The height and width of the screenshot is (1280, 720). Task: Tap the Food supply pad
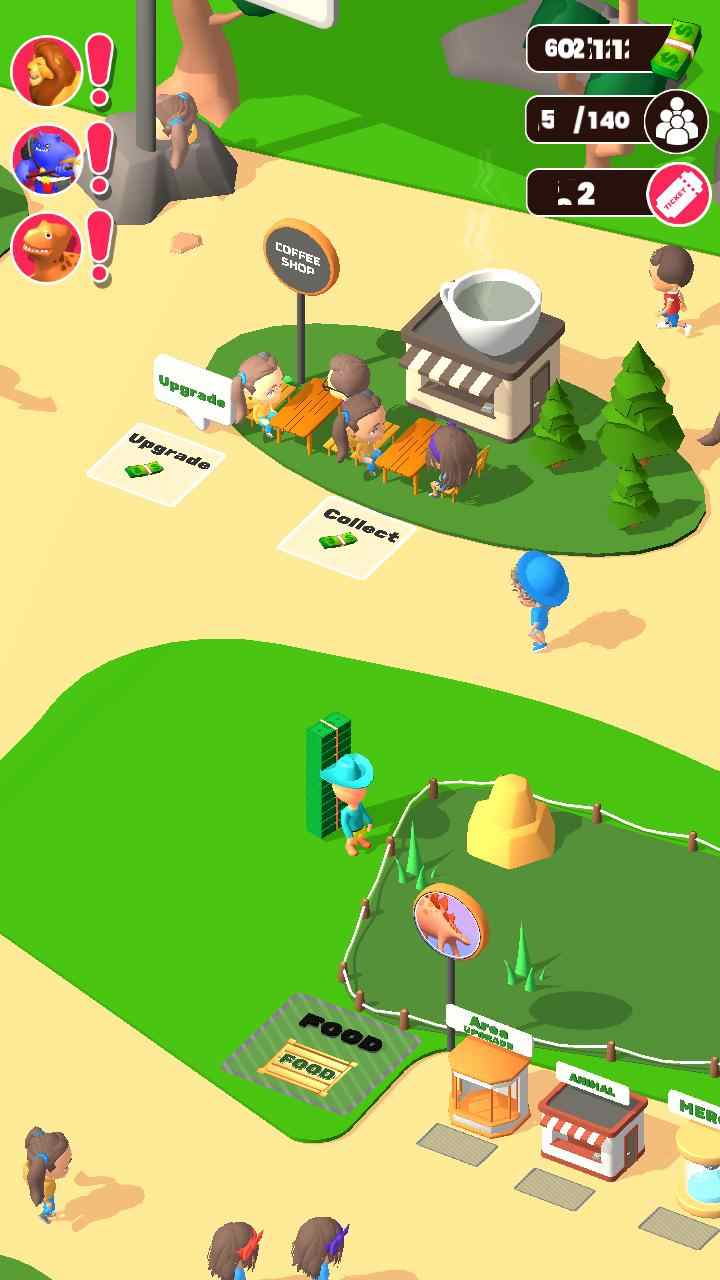(320, 1052)
